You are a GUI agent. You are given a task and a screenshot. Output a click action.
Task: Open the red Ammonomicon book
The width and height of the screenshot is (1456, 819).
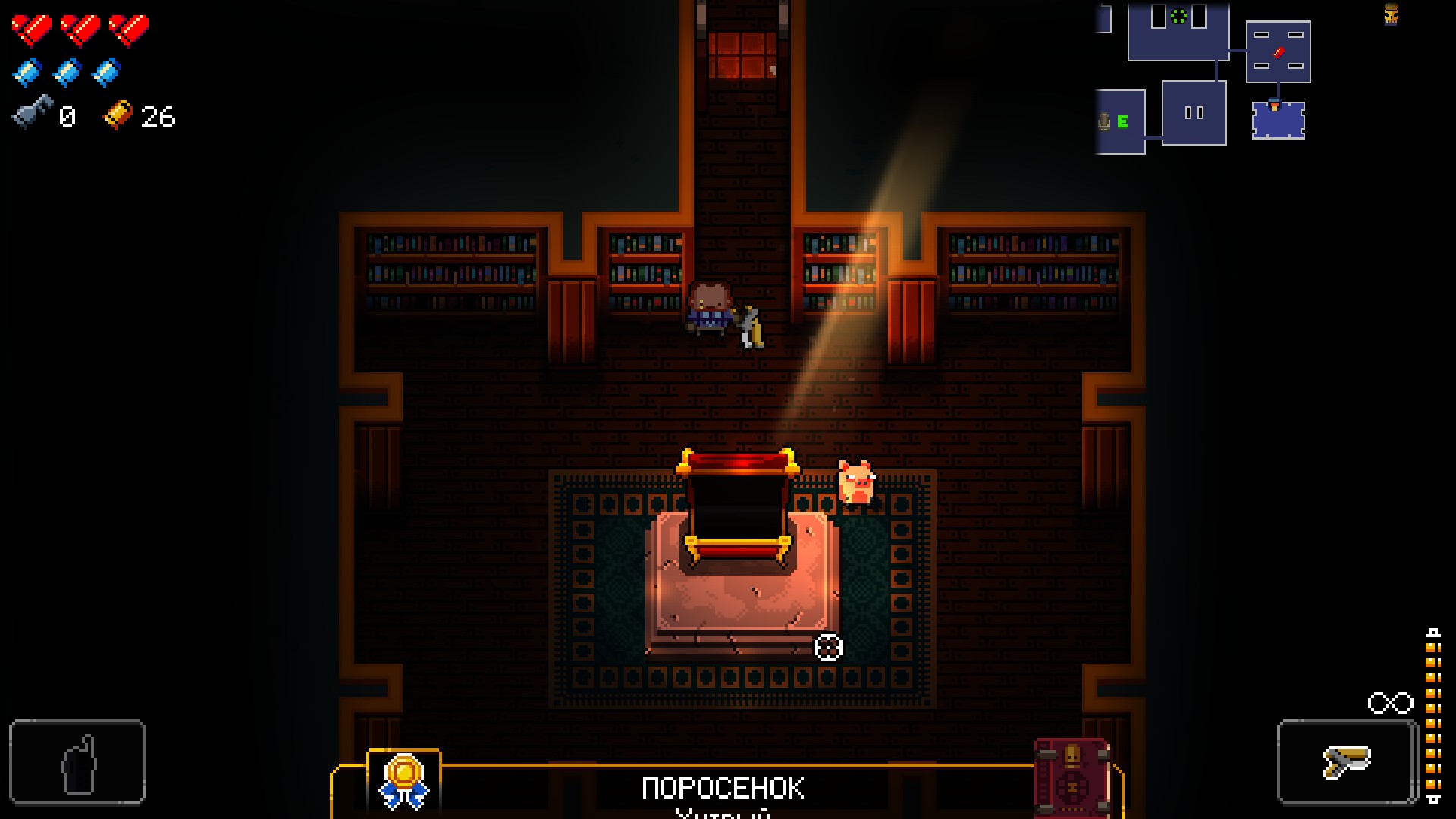1072,777
